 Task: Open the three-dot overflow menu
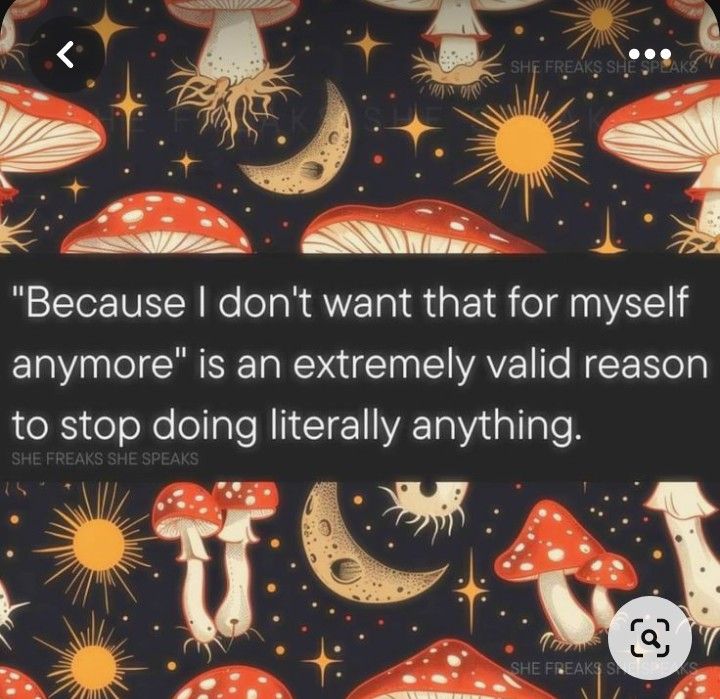click(650, 55)
